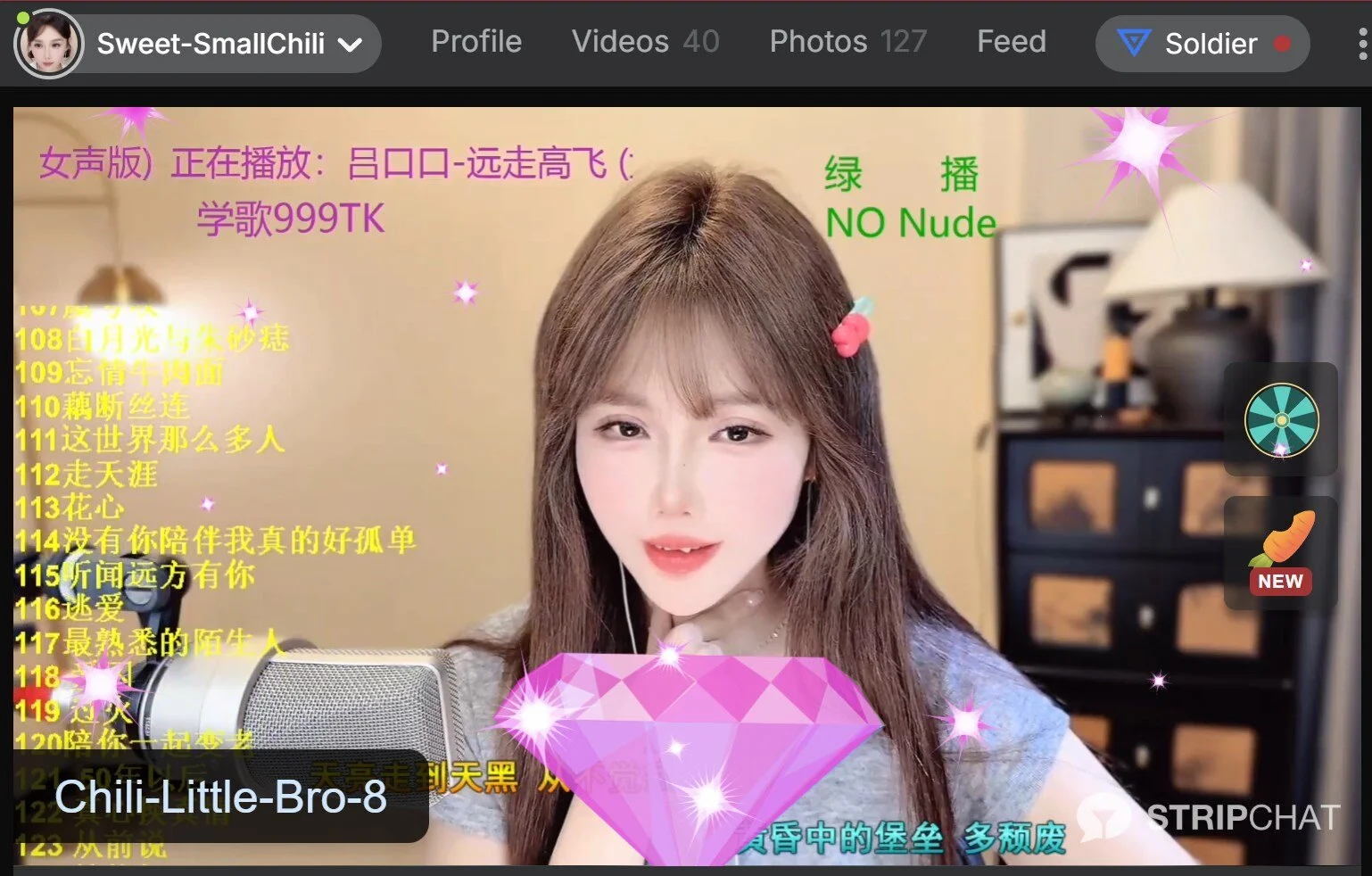The width and height of the screenshot is (1372, 876).
Task: Tap the Soldier league button
Action: click(x=1202, y=44)
